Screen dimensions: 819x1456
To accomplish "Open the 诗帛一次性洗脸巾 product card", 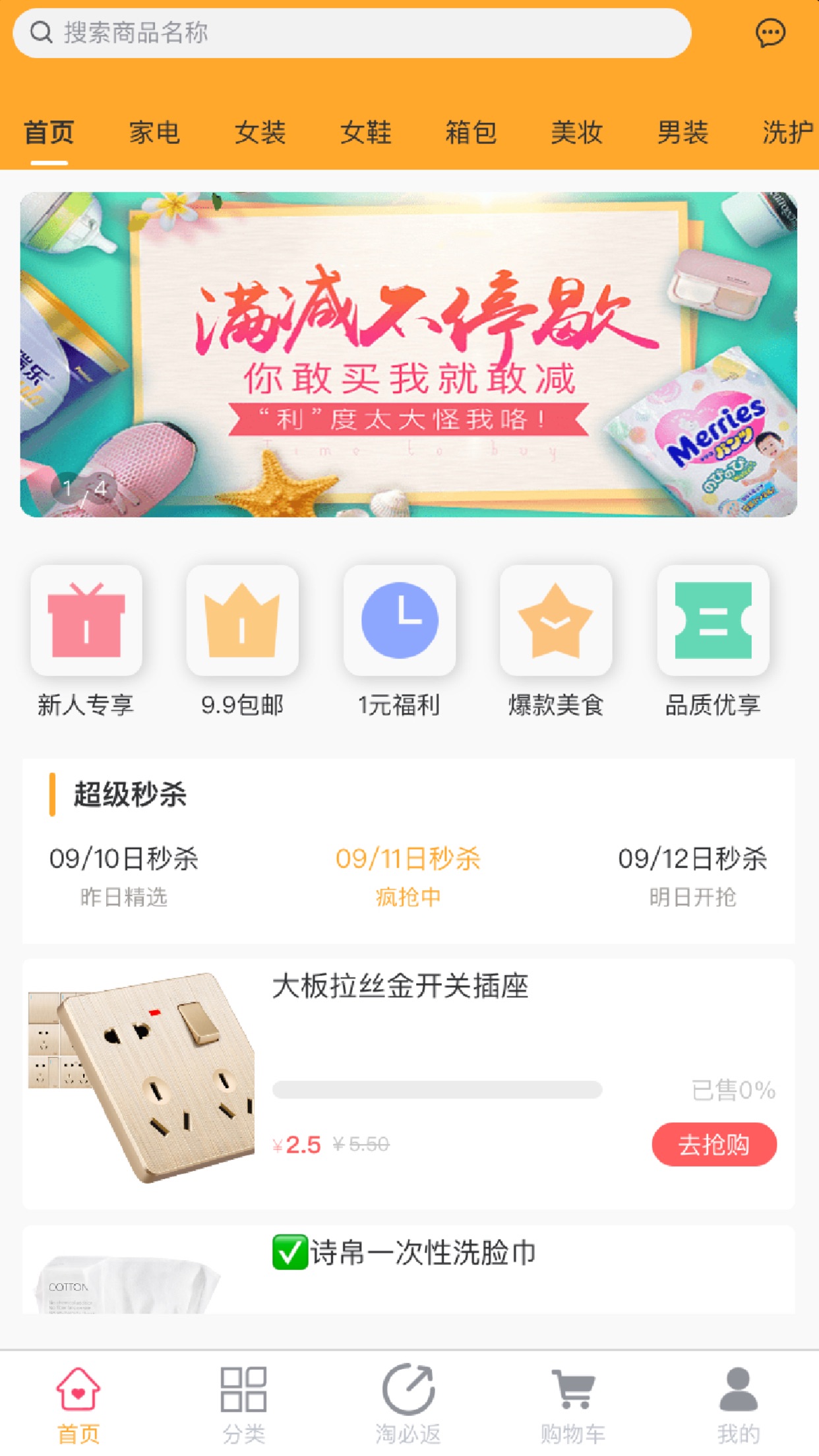I will click(x=409, y=1269).
